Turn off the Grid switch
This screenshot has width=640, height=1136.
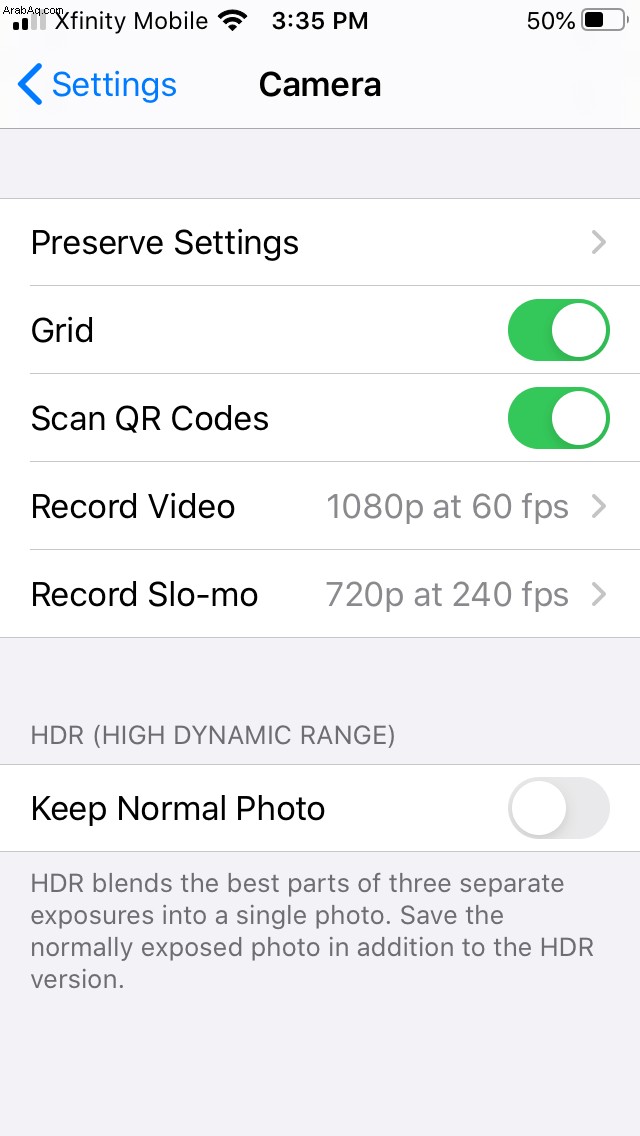[x=558, y=330]
